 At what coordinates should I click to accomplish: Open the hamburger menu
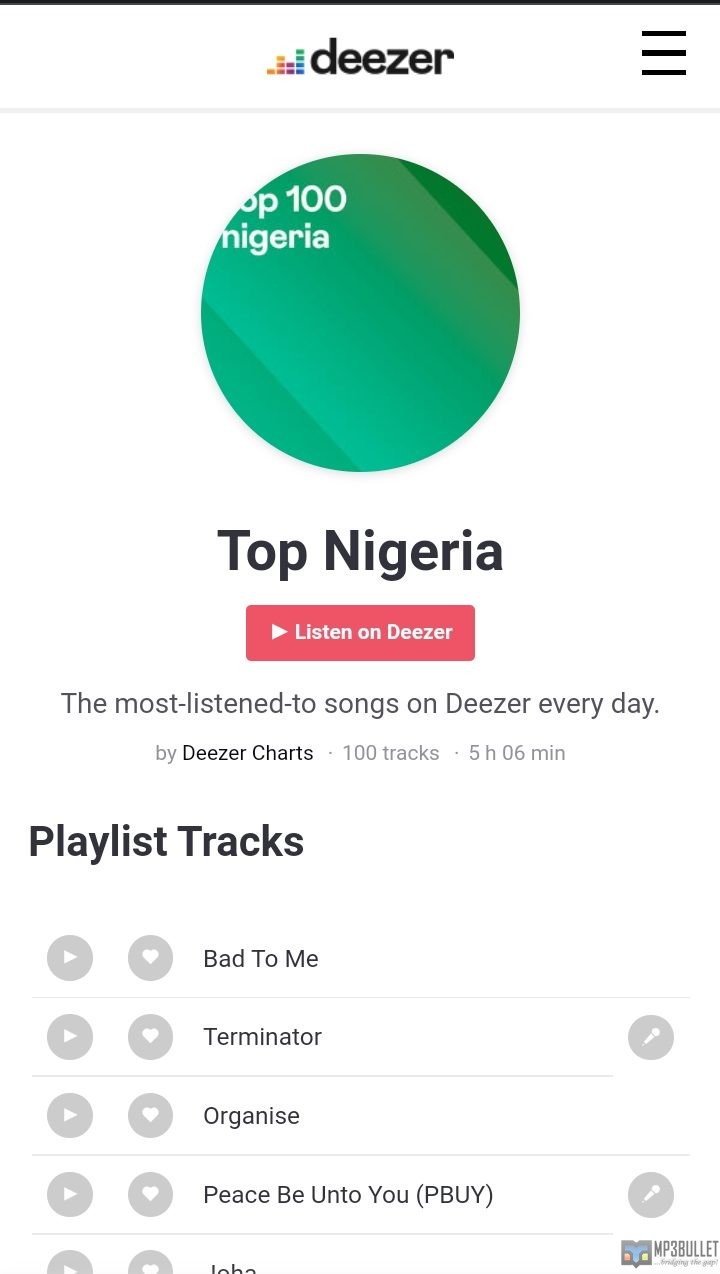pyautogui.click(x=664, y=53)
